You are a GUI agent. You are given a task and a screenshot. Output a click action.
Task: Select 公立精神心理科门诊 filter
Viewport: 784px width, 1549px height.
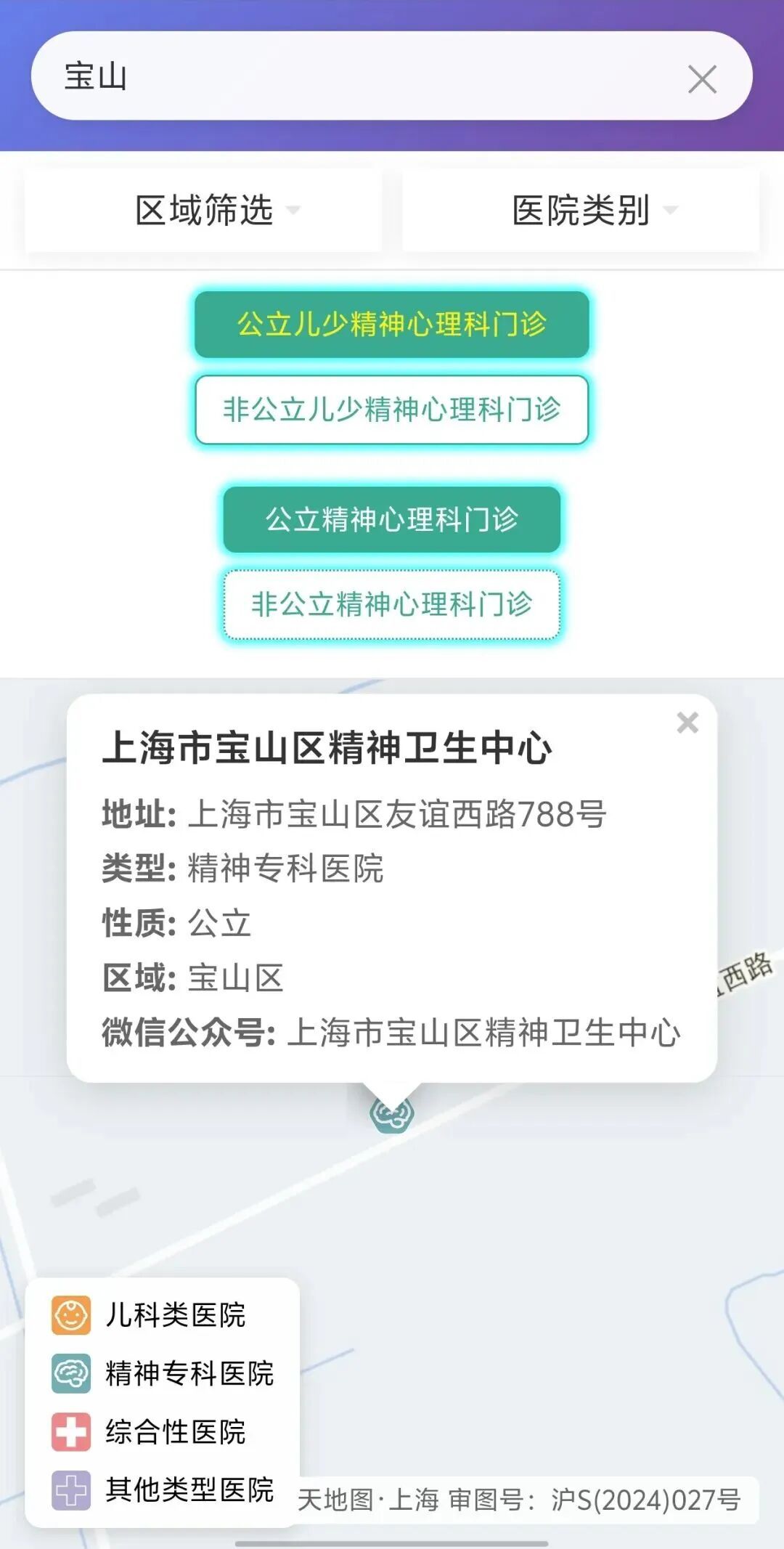[392, 519]
